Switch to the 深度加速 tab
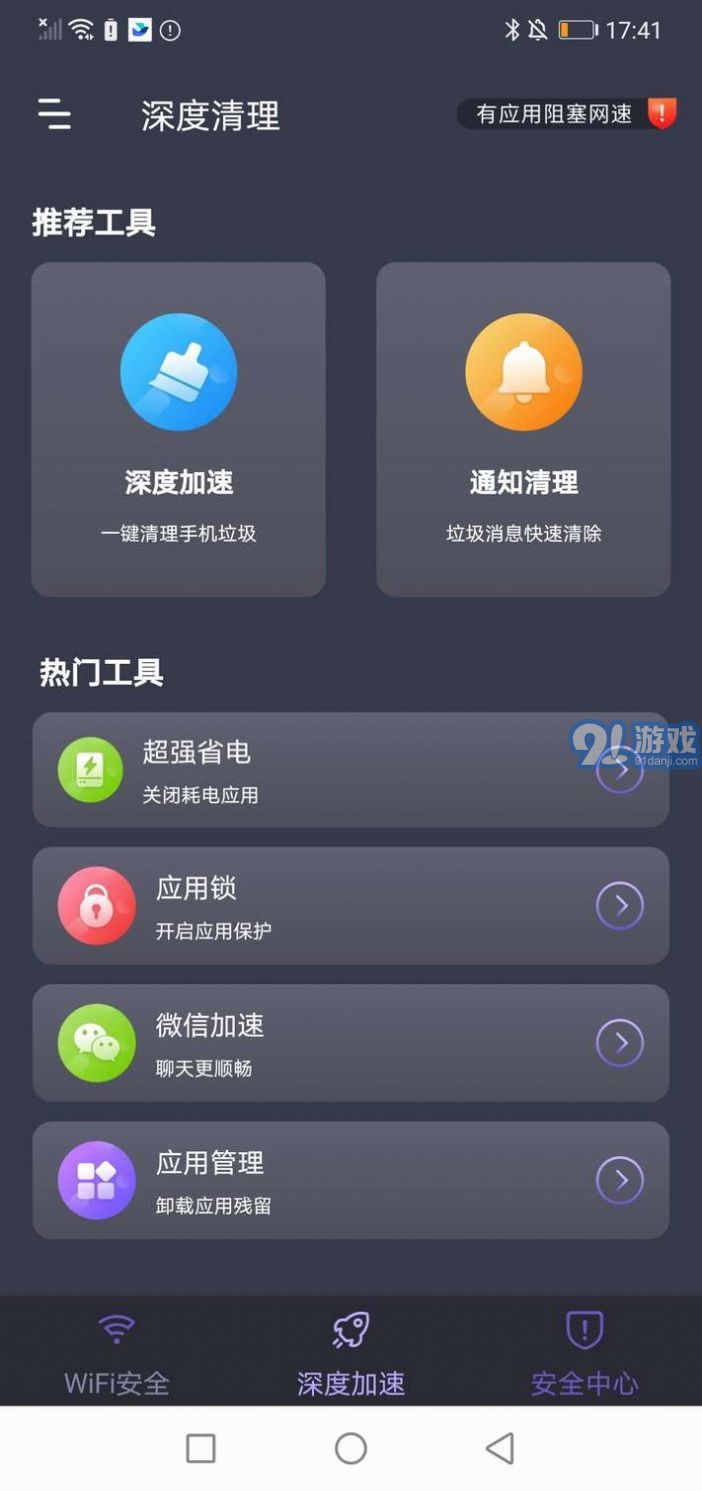 (x=351, y=1355)
